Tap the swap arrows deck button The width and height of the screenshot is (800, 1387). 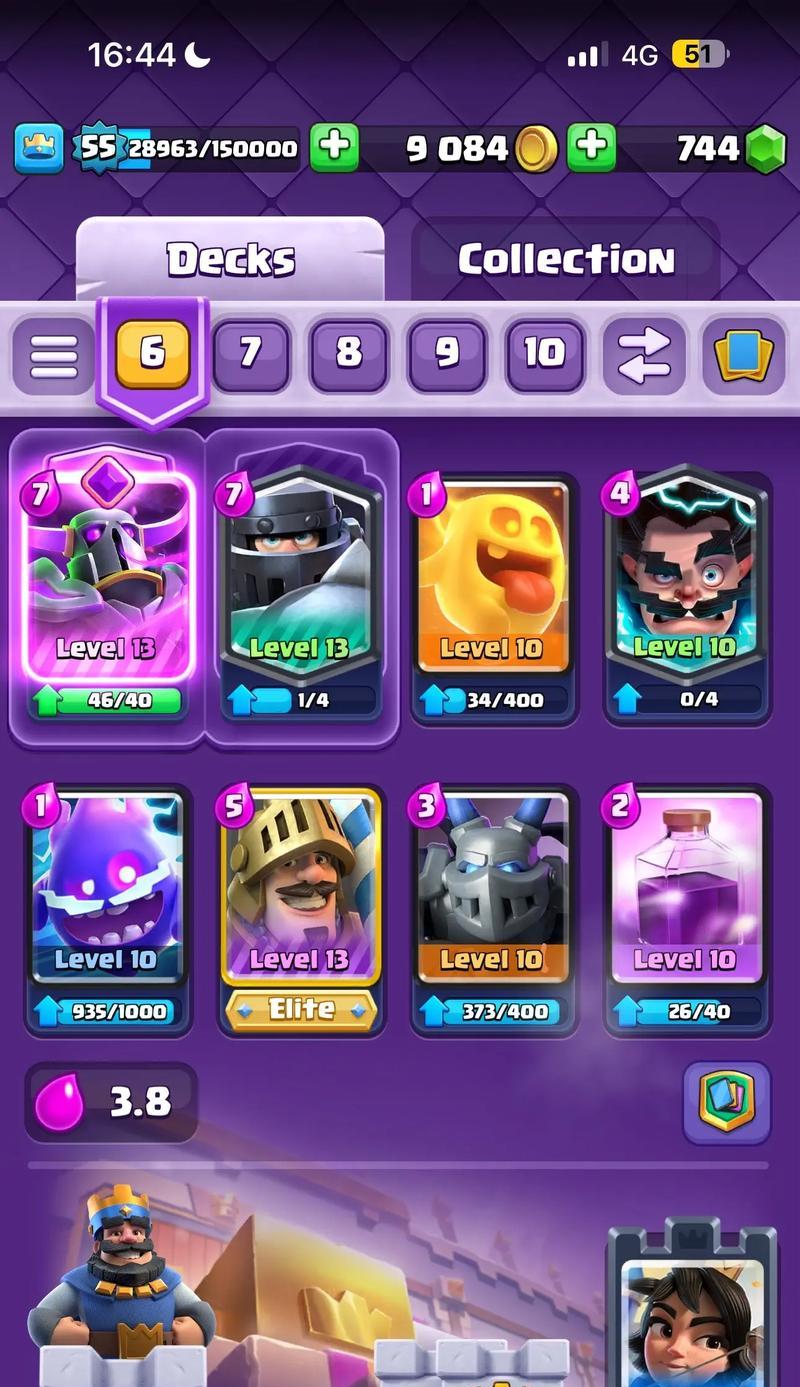click(x=644, y=354)
